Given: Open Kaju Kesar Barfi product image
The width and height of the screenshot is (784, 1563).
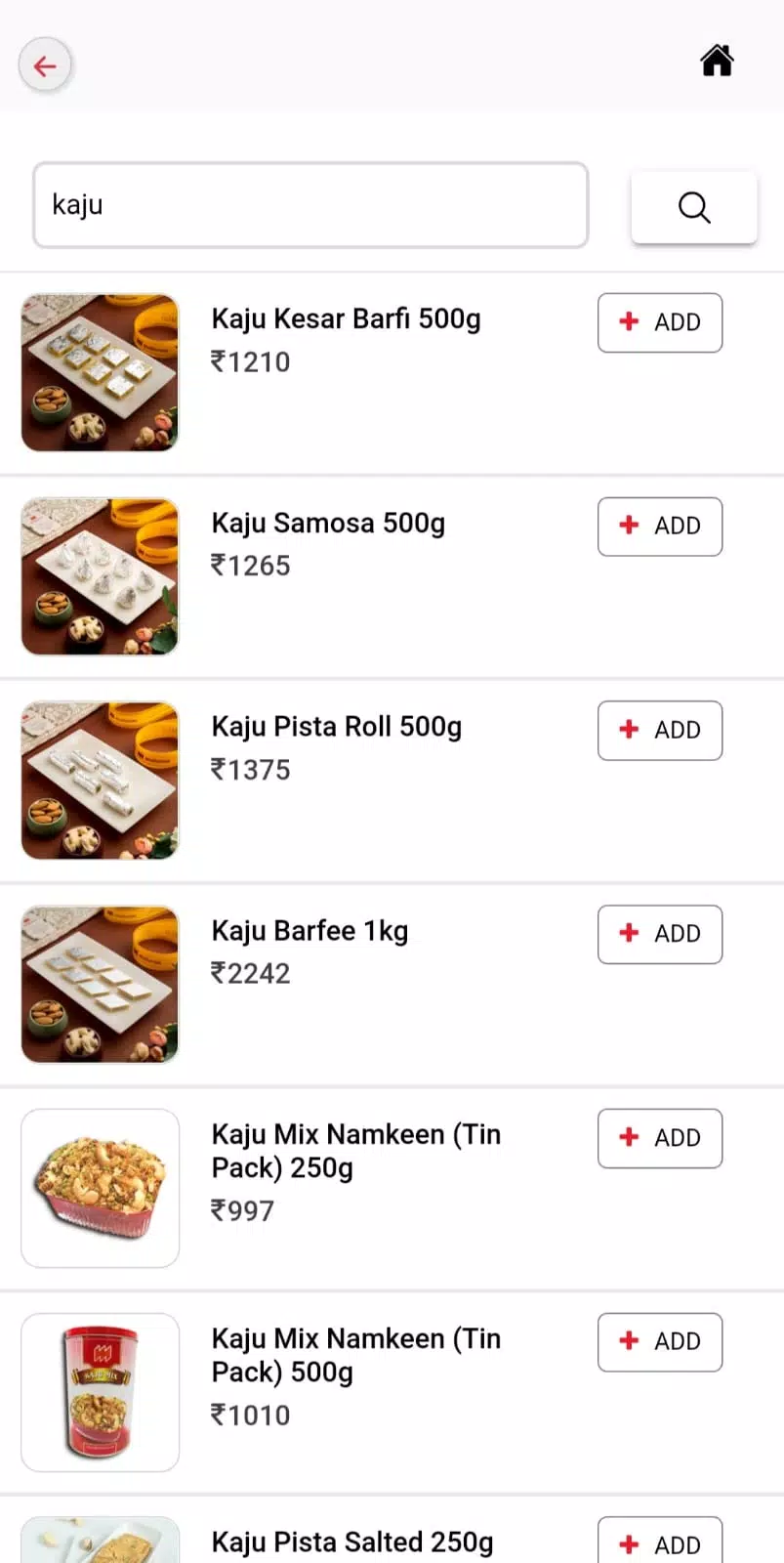Looking at the screenshot, I should coord(101,372).
